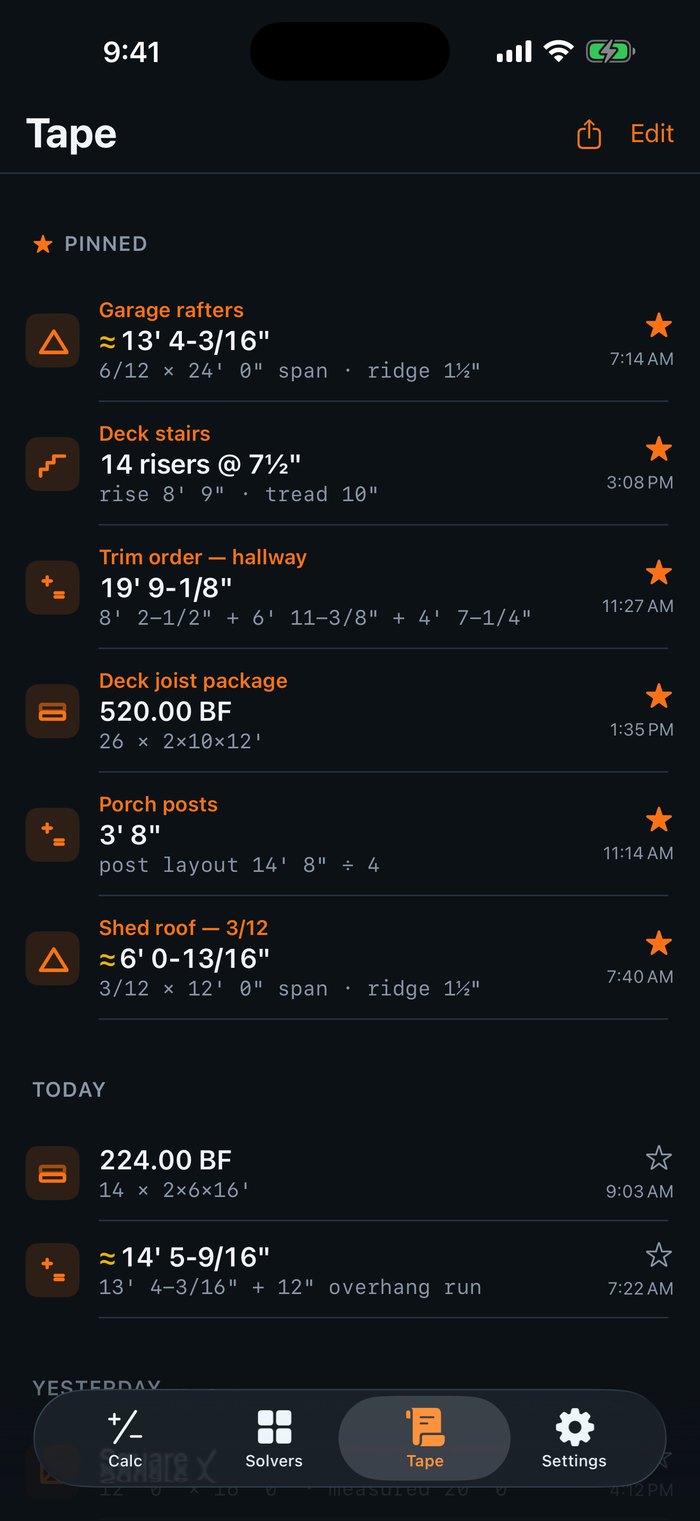Select the Tape tab
The image size is (700, 1521).
pyautogui.click(x=424, y=1438)
